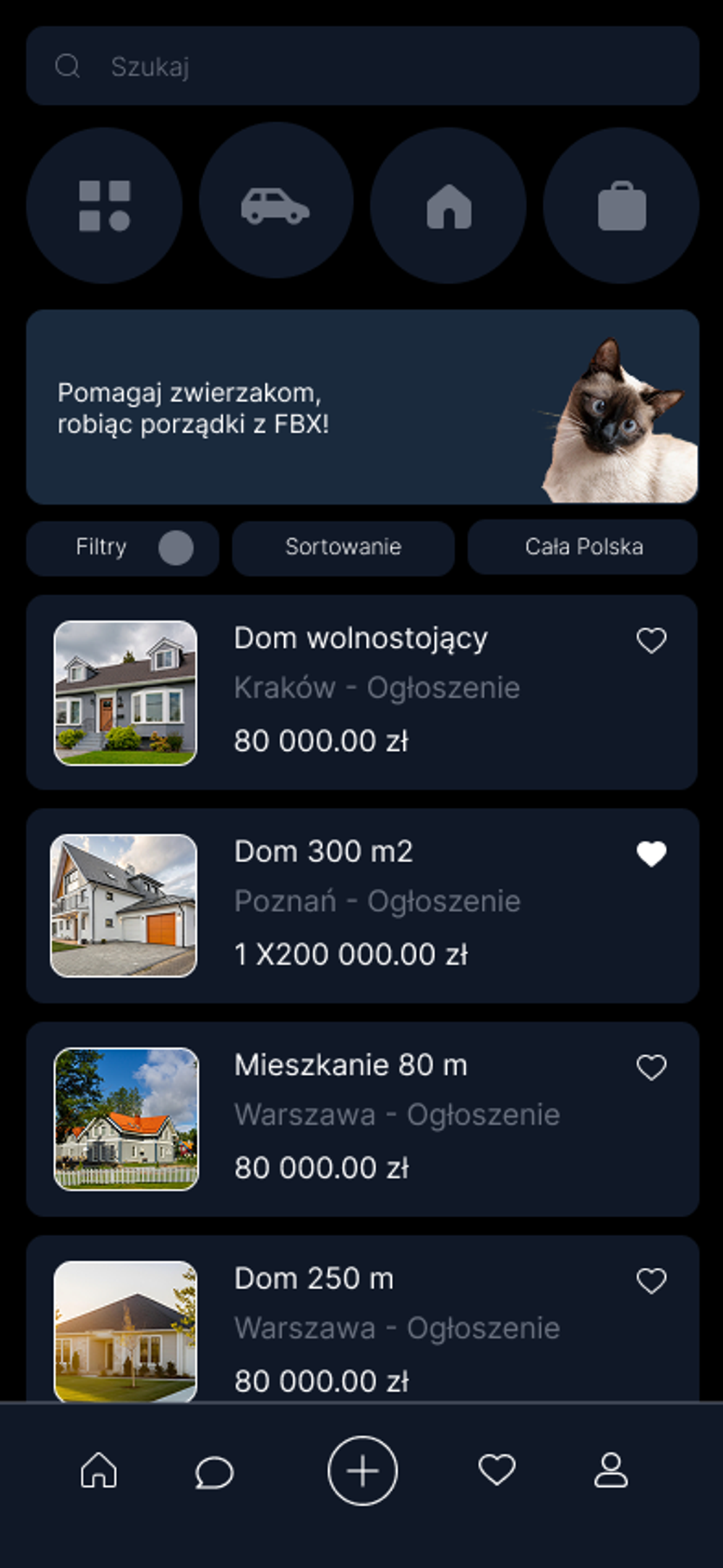
Task: Open the real estate category icon
Action: (x=448, y=205)
